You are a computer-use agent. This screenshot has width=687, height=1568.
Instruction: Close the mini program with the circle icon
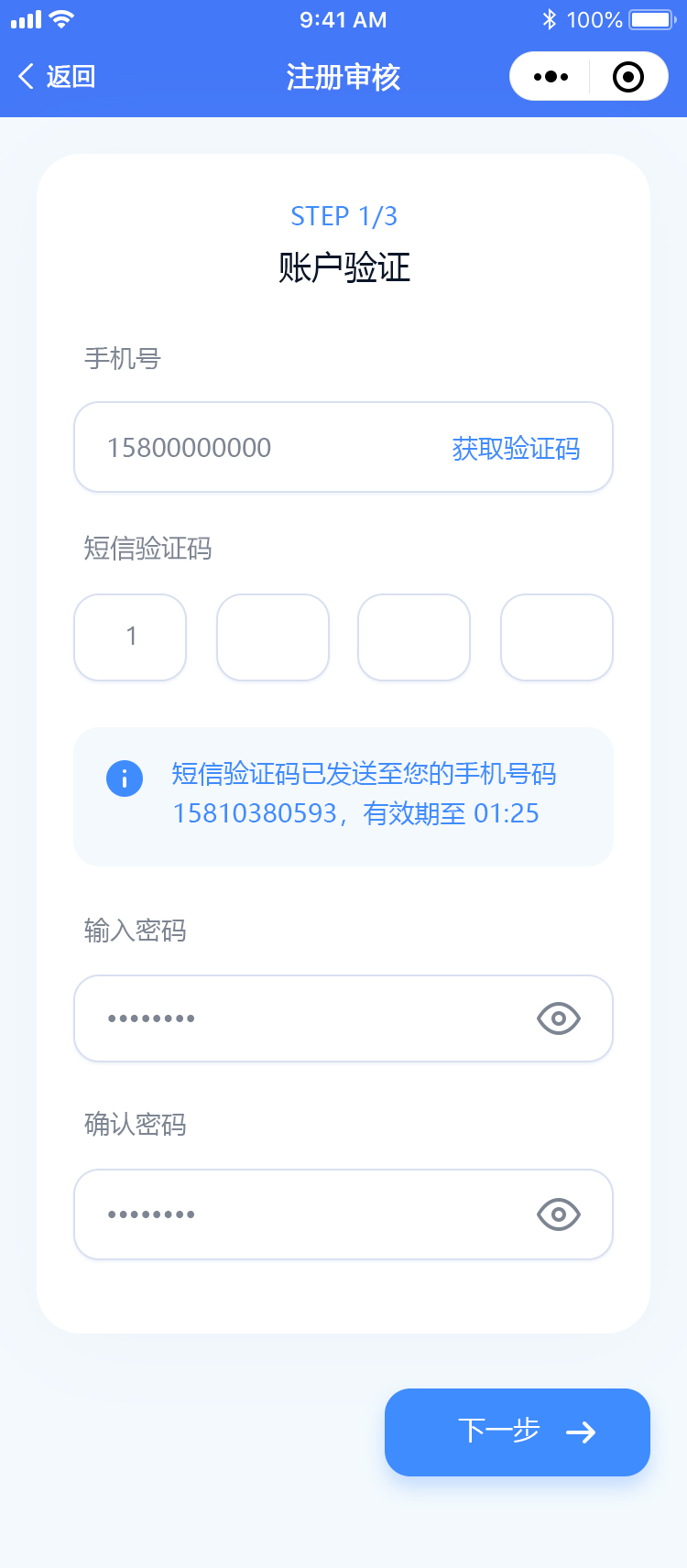[627, 77]
